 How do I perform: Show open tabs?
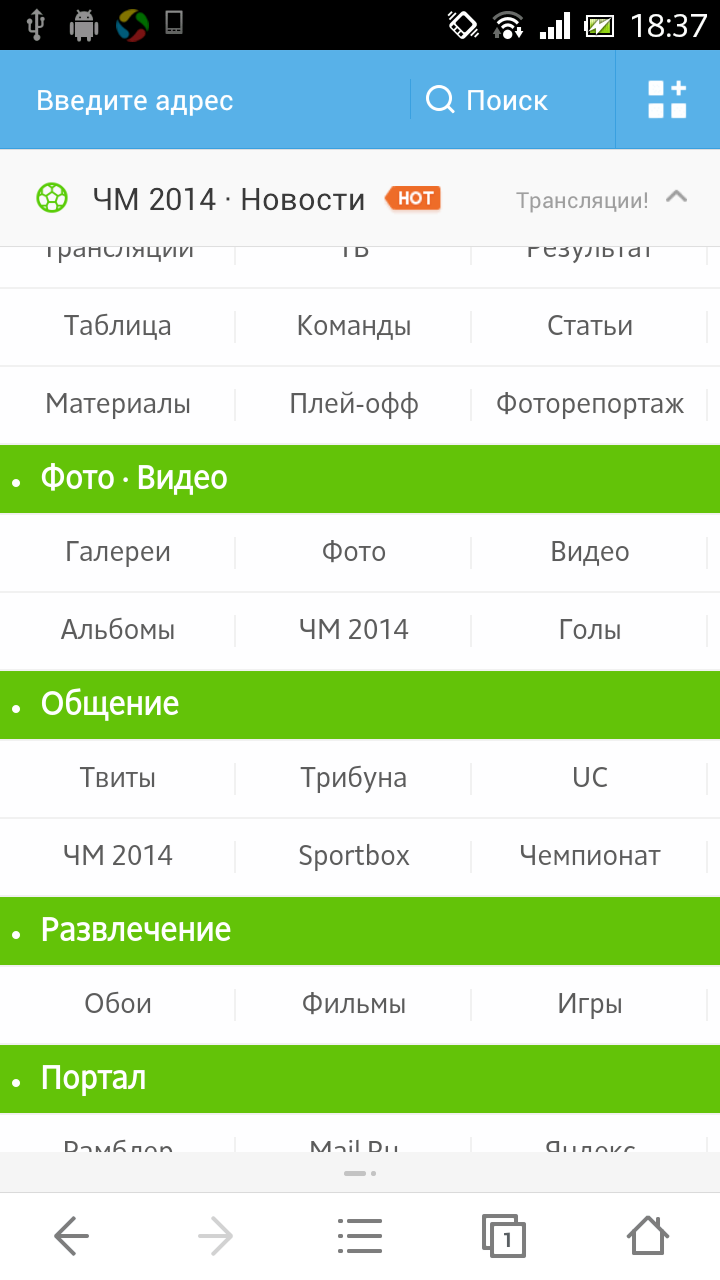pyautogui.click(x=503, y=1237)
